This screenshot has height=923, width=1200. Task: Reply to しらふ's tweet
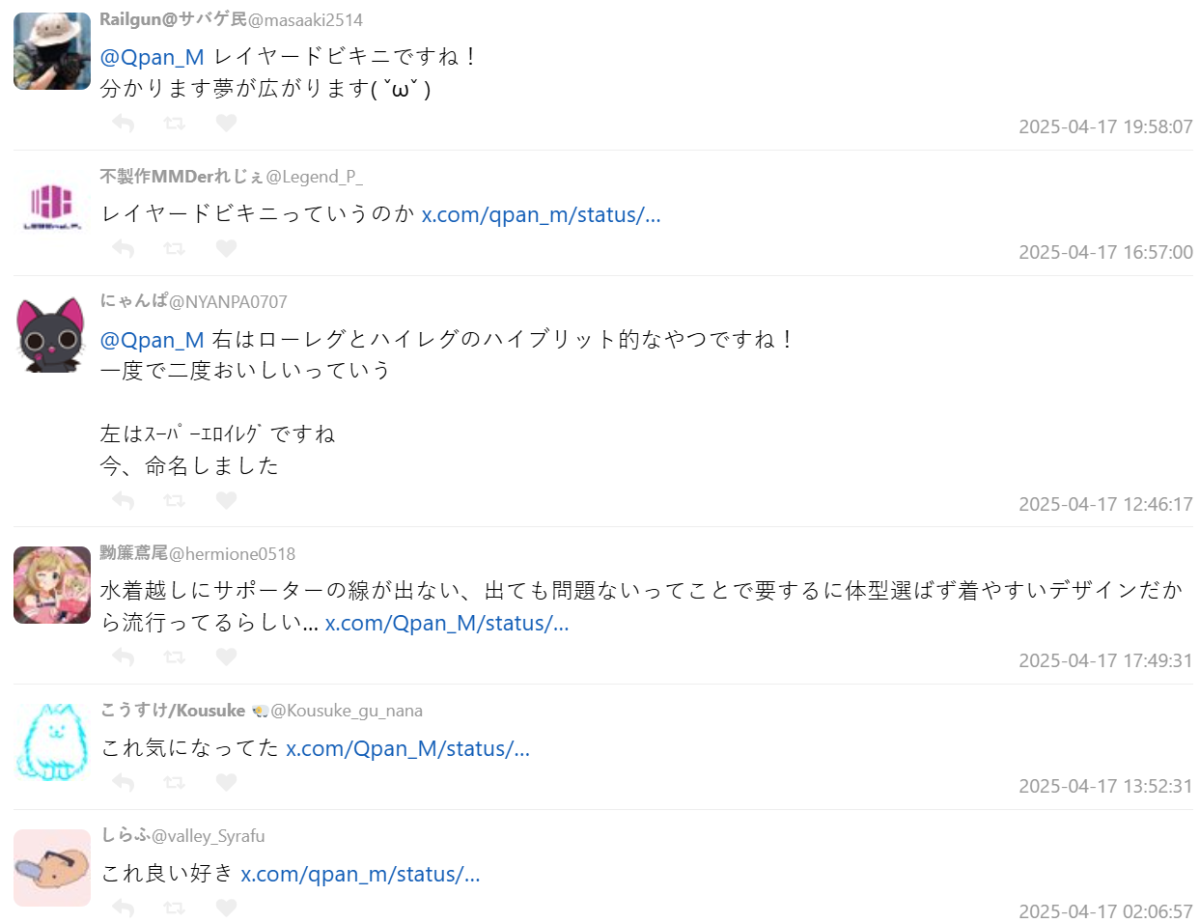(123, 908)
